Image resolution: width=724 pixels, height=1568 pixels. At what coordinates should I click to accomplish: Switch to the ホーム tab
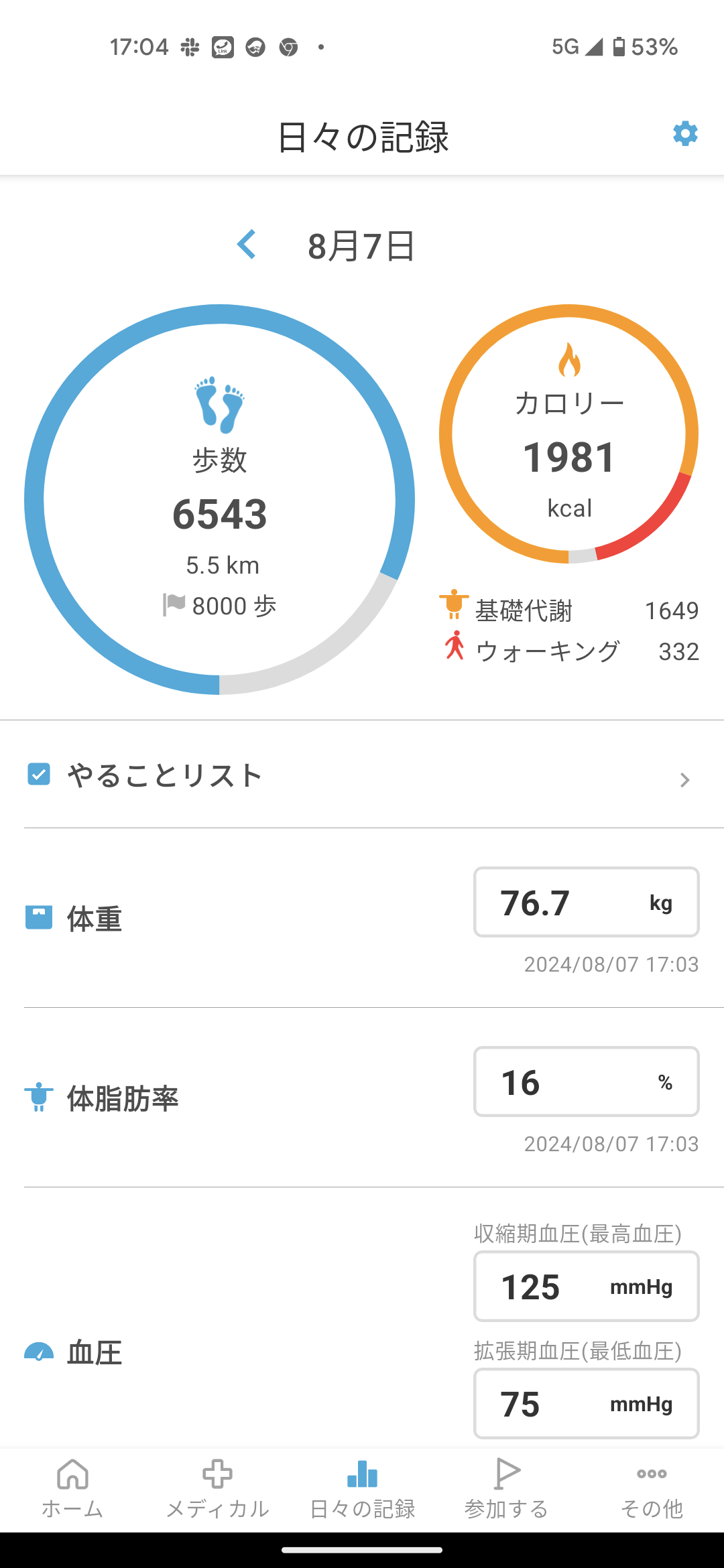[x=72, y=1489]
